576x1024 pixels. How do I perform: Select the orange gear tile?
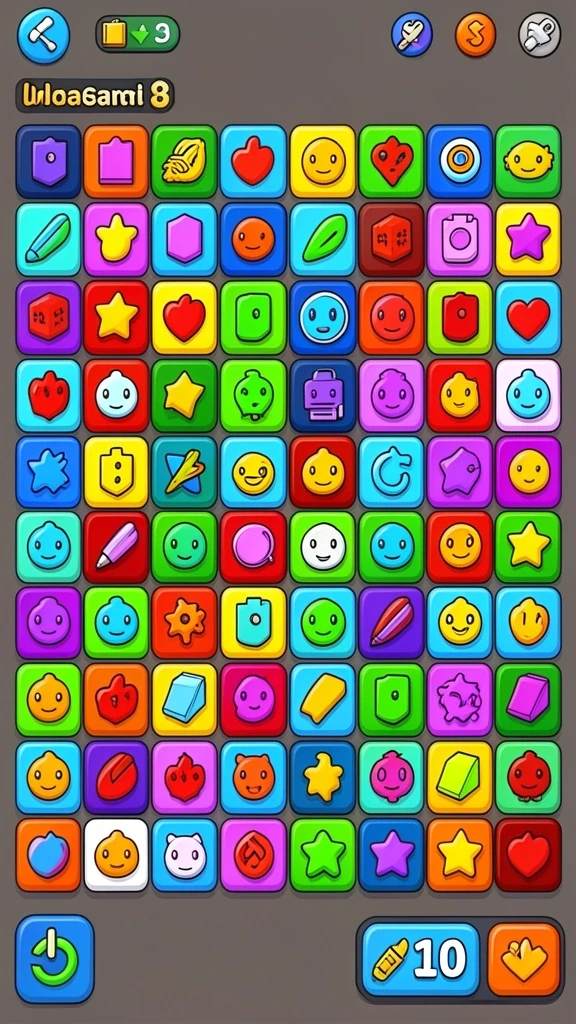click(185, 622)
